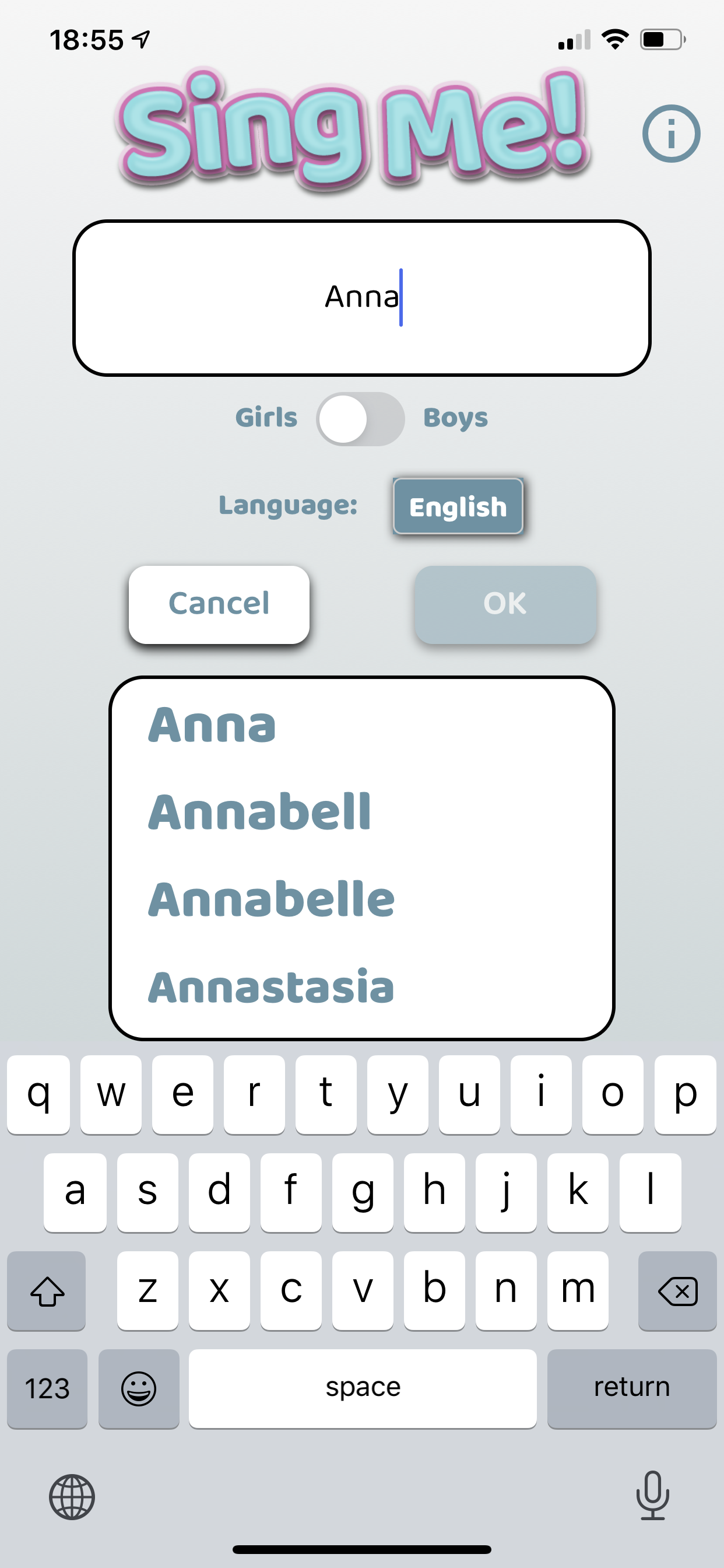Pick Annabelle from the name list
The width and height of the screenshot is (724, 1568).
[271, 900]
